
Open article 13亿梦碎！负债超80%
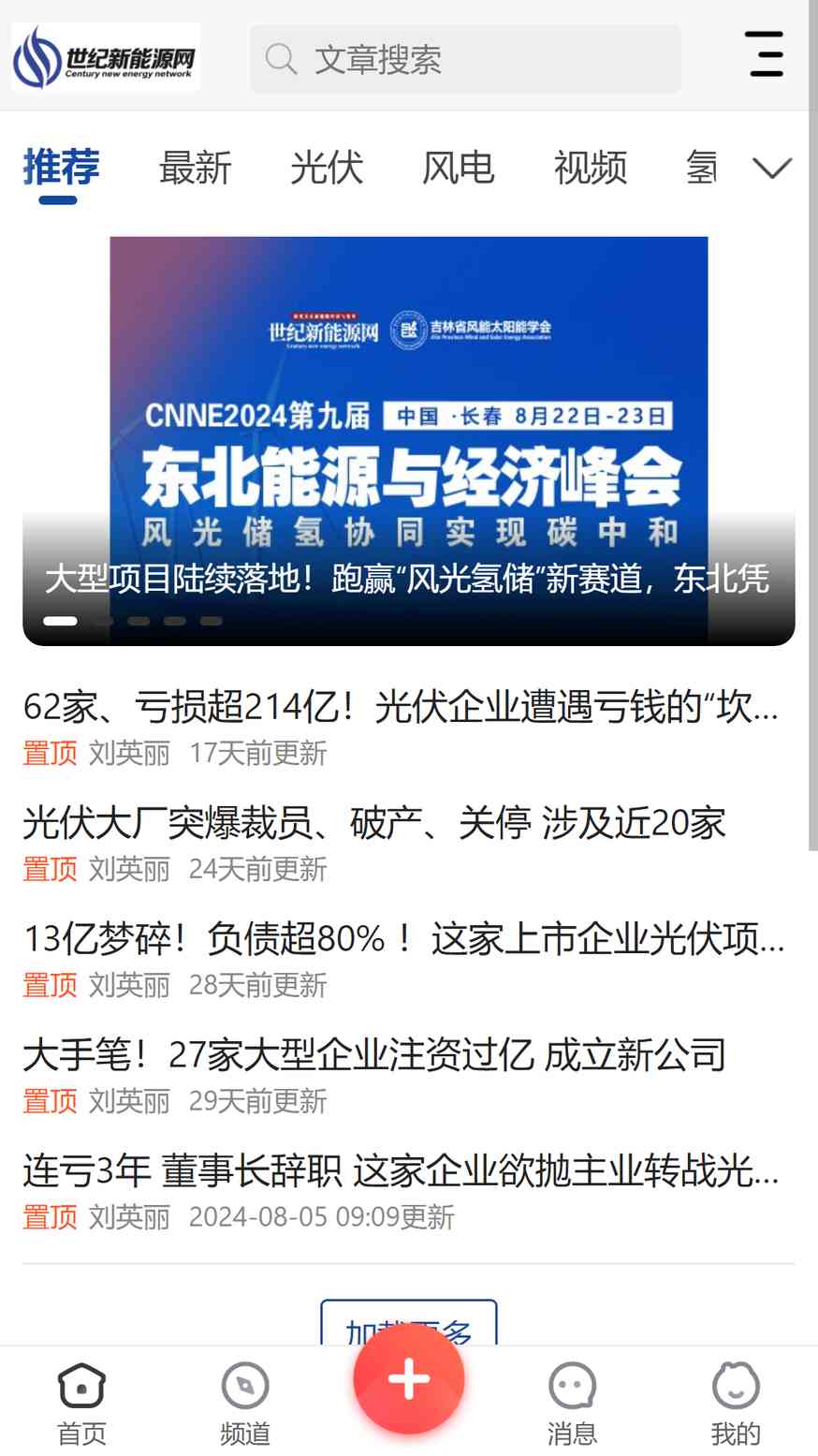402,939
